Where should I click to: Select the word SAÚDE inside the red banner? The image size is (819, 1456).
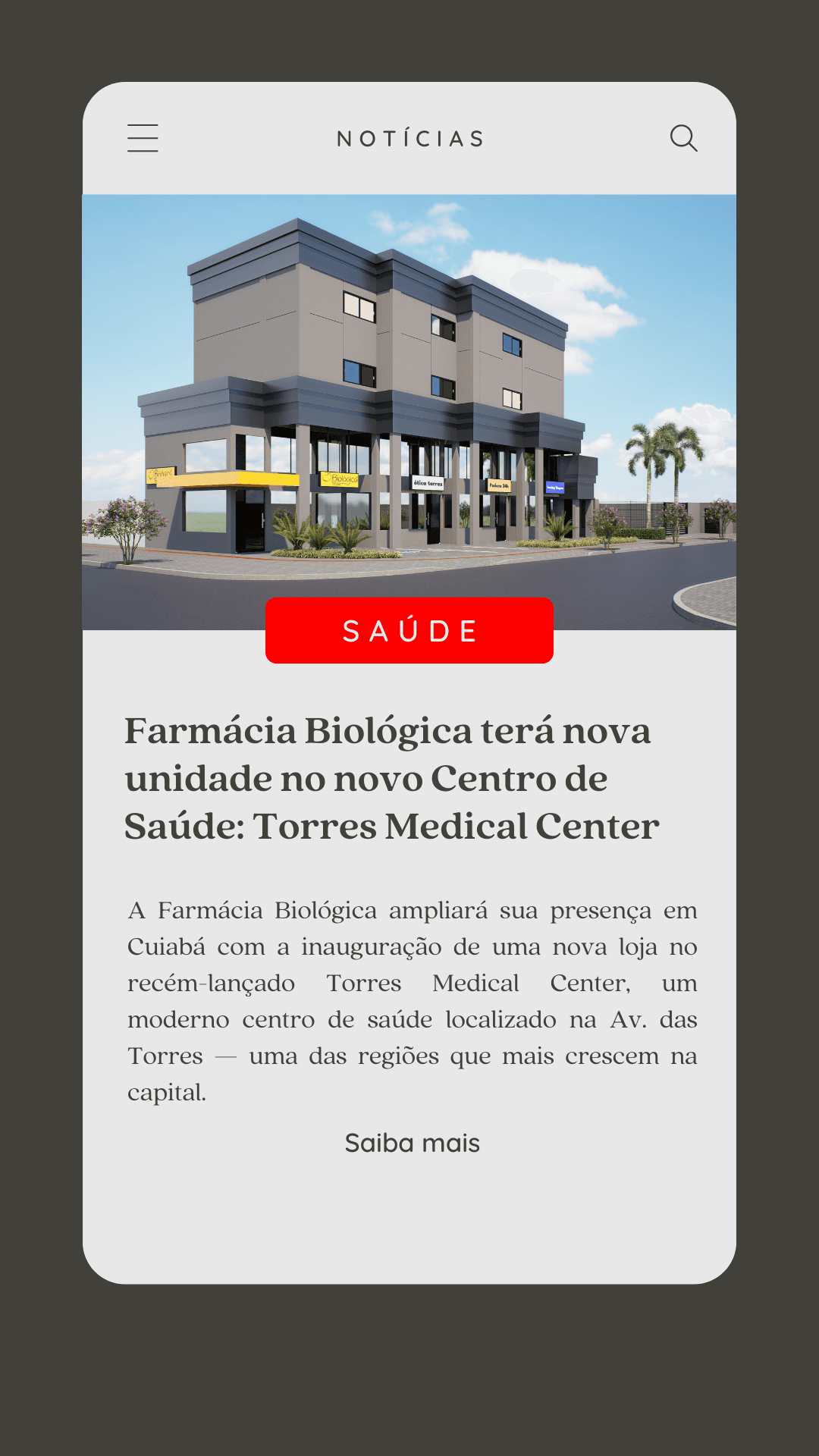pyautogui.click(x=409, y=630)
